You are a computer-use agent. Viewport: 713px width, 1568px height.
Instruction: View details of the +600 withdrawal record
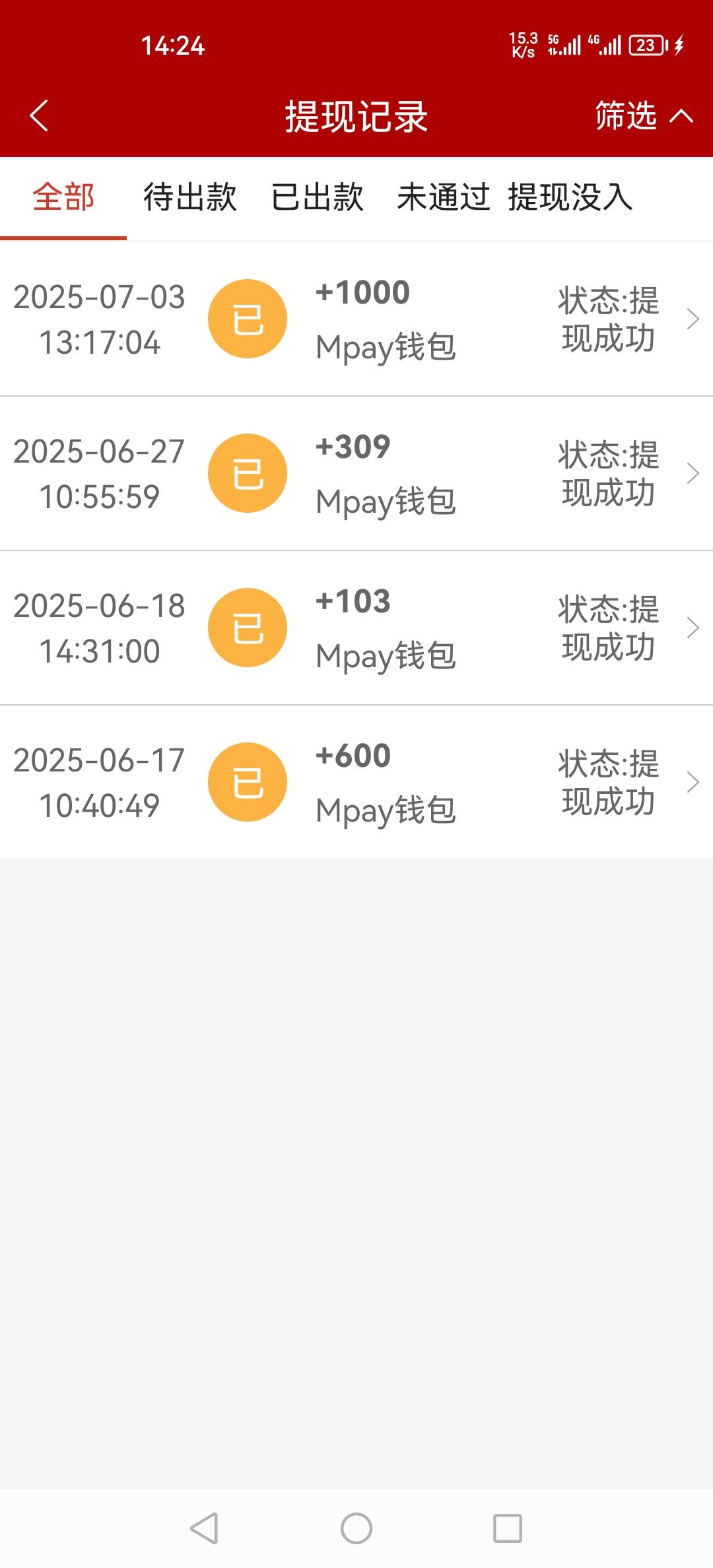click(x=356, y=783)
